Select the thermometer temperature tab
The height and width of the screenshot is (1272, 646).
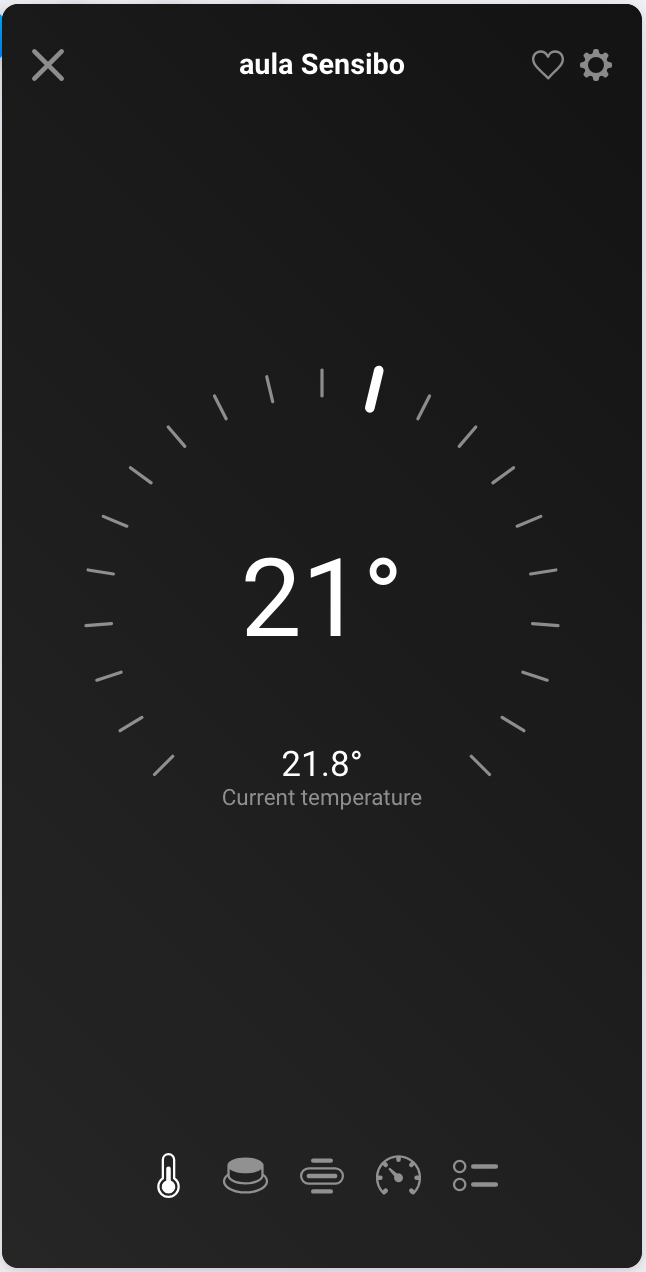(169, 1175)
